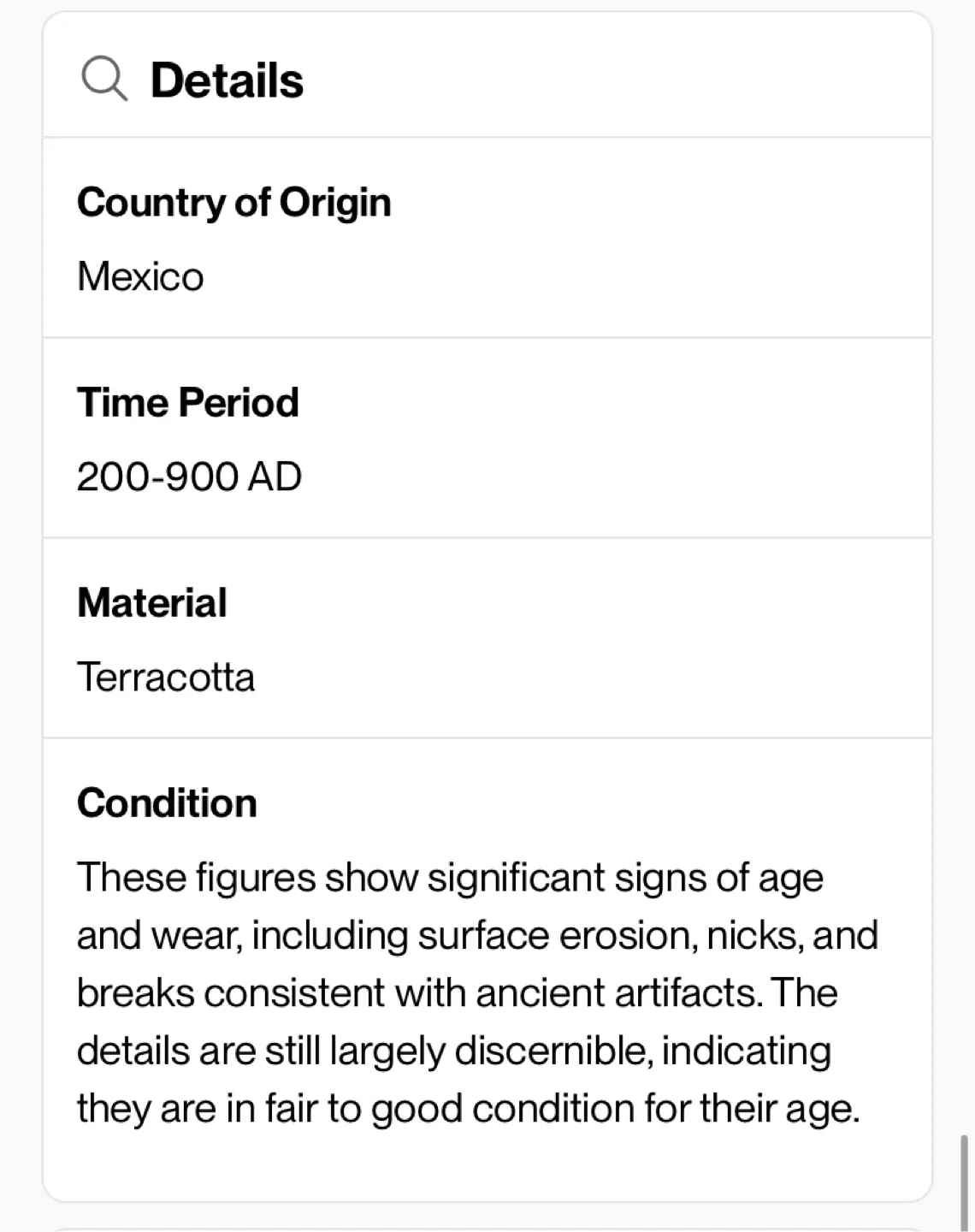The width and height of the screenshot is (975, 1232).
Task: Click inside the Details card header area
Action: [x=487, y=80]
